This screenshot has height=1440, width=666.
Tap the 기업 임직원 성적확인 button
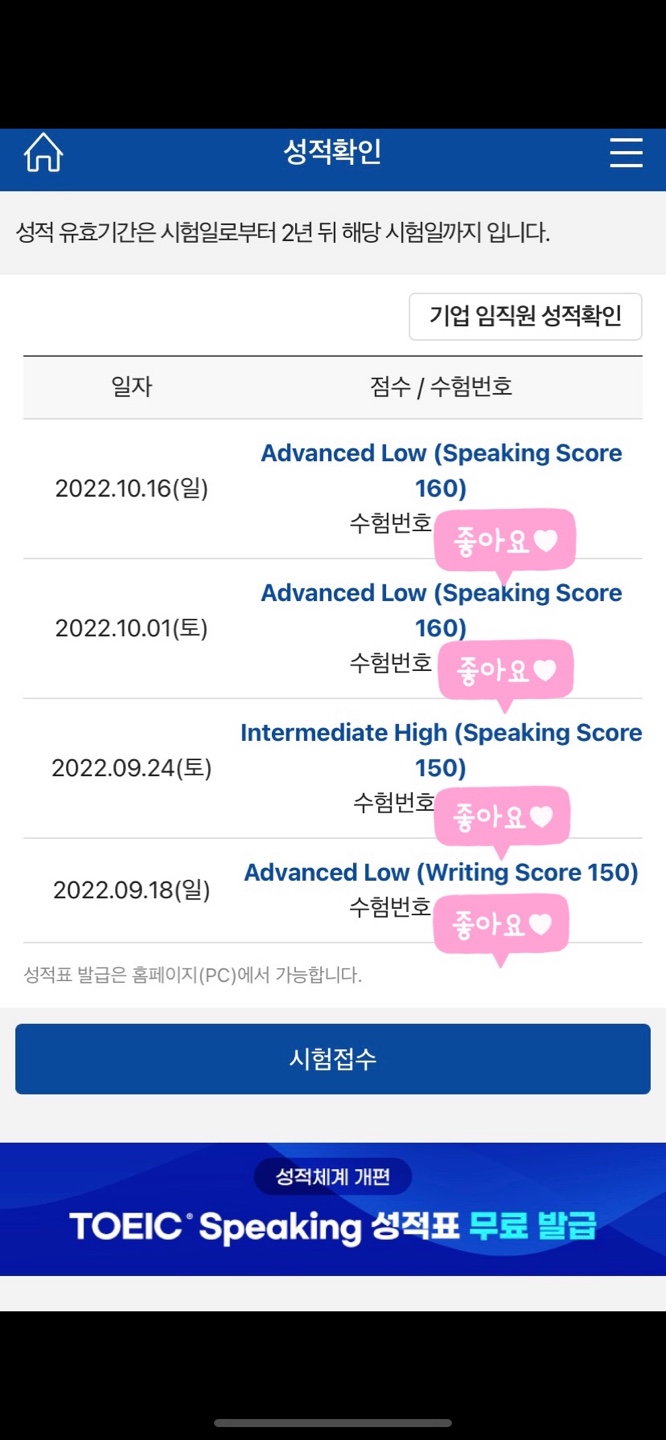point(525,316)
